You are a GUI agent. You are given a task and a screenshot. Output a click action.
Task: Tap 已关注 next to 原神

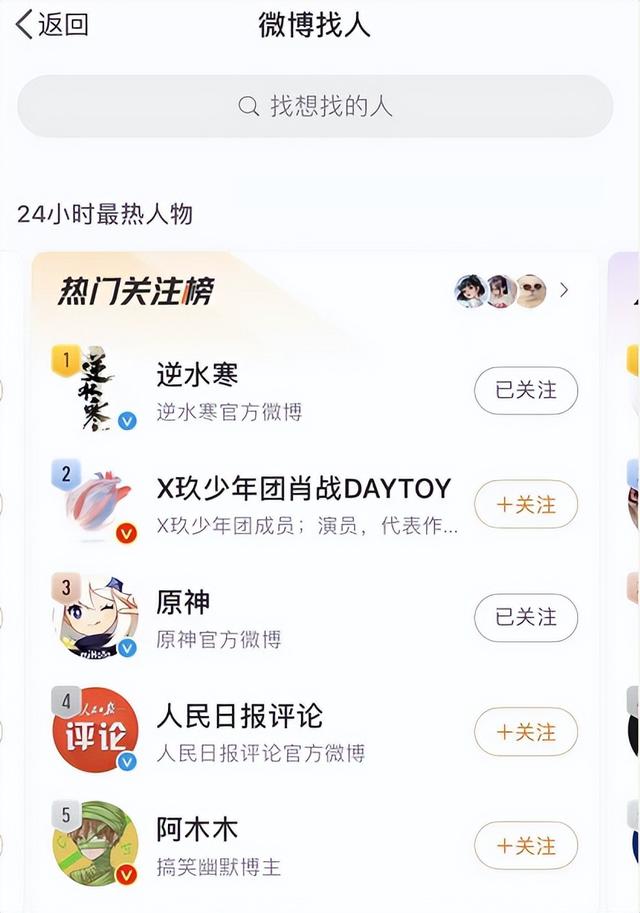point(525,618)
